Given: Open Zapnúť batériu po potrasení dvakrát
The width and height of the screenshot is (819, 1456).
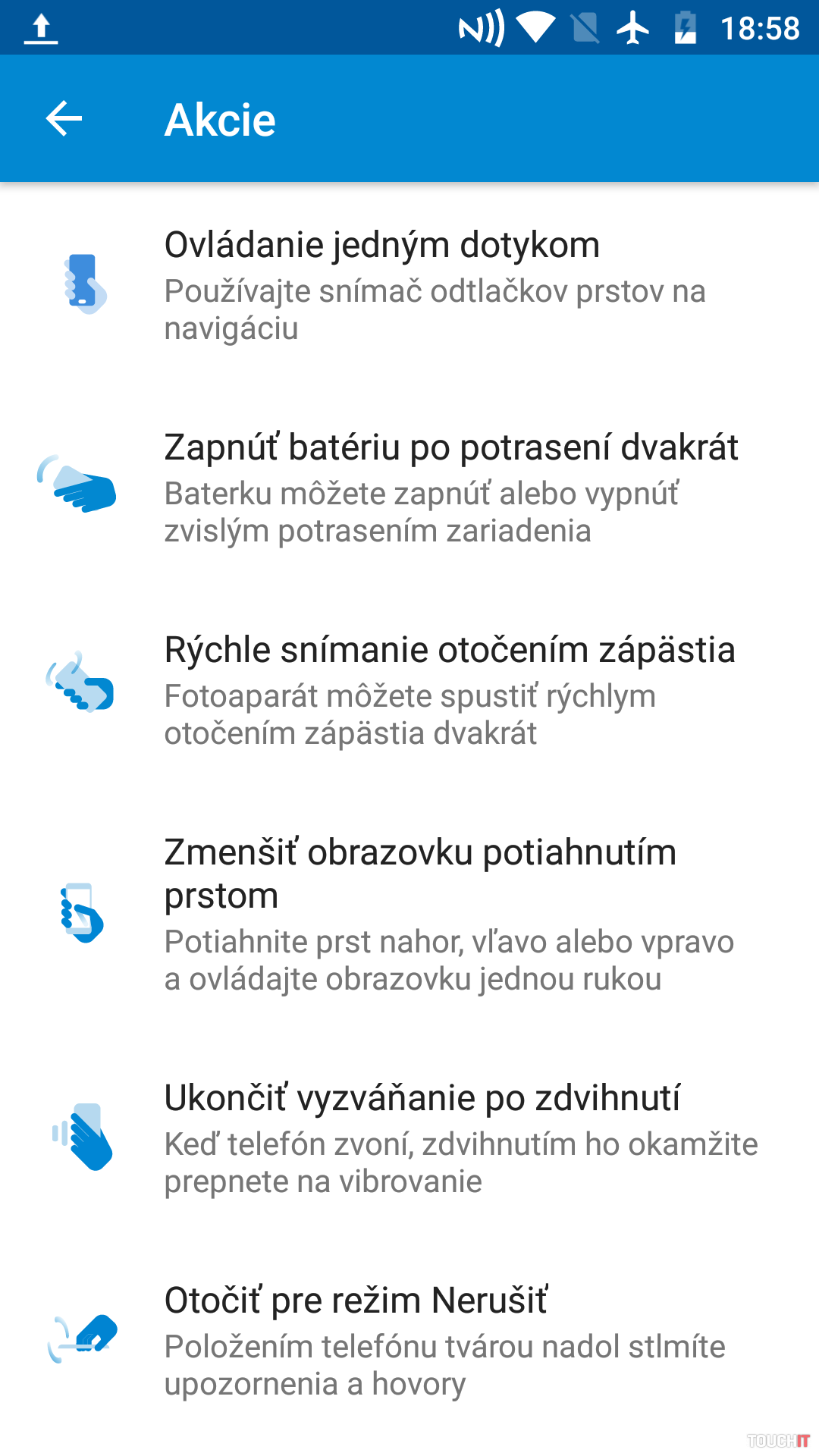Looking at the screenshot, I should (409, 488).
